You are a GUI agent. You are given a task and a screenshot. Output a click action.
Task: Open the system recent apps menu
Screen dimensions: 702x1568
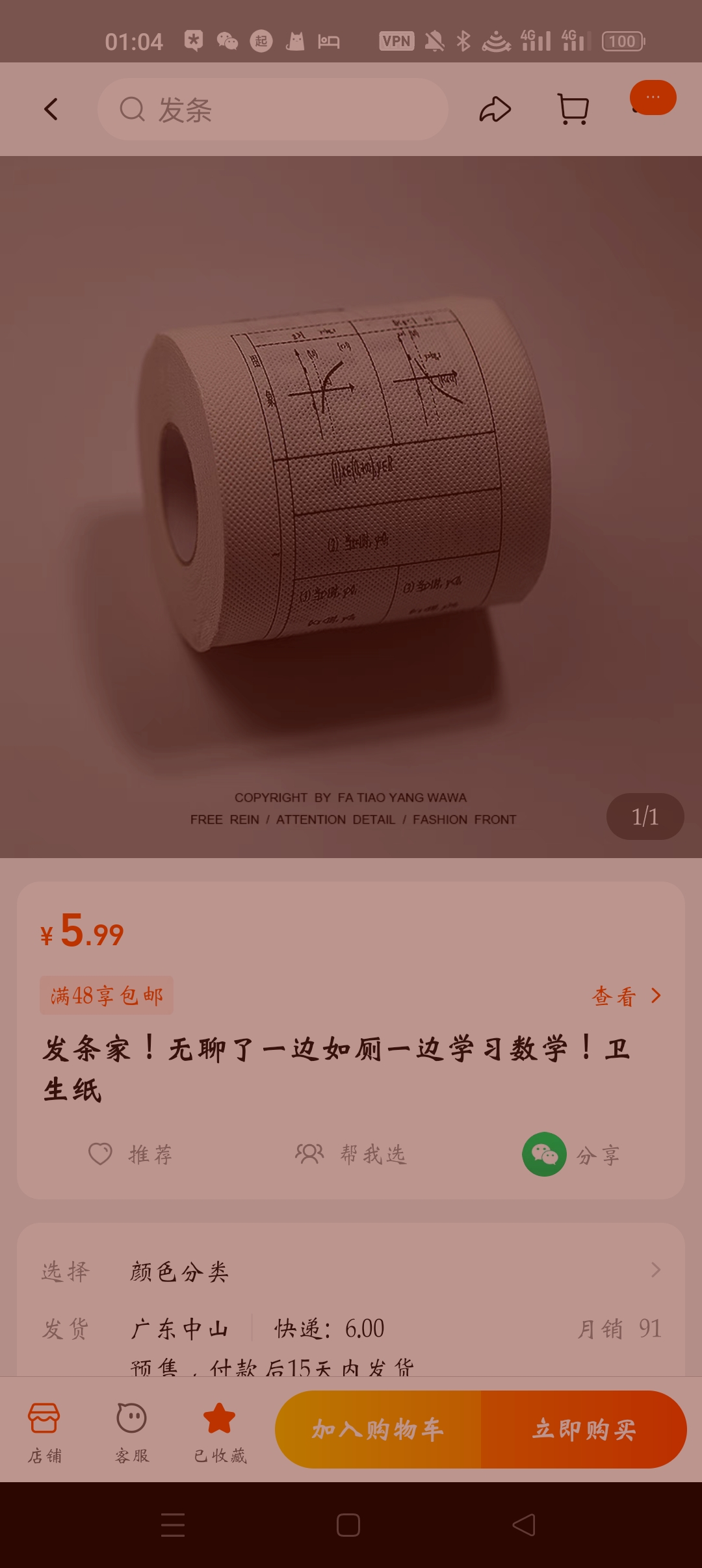[173, 1524]
